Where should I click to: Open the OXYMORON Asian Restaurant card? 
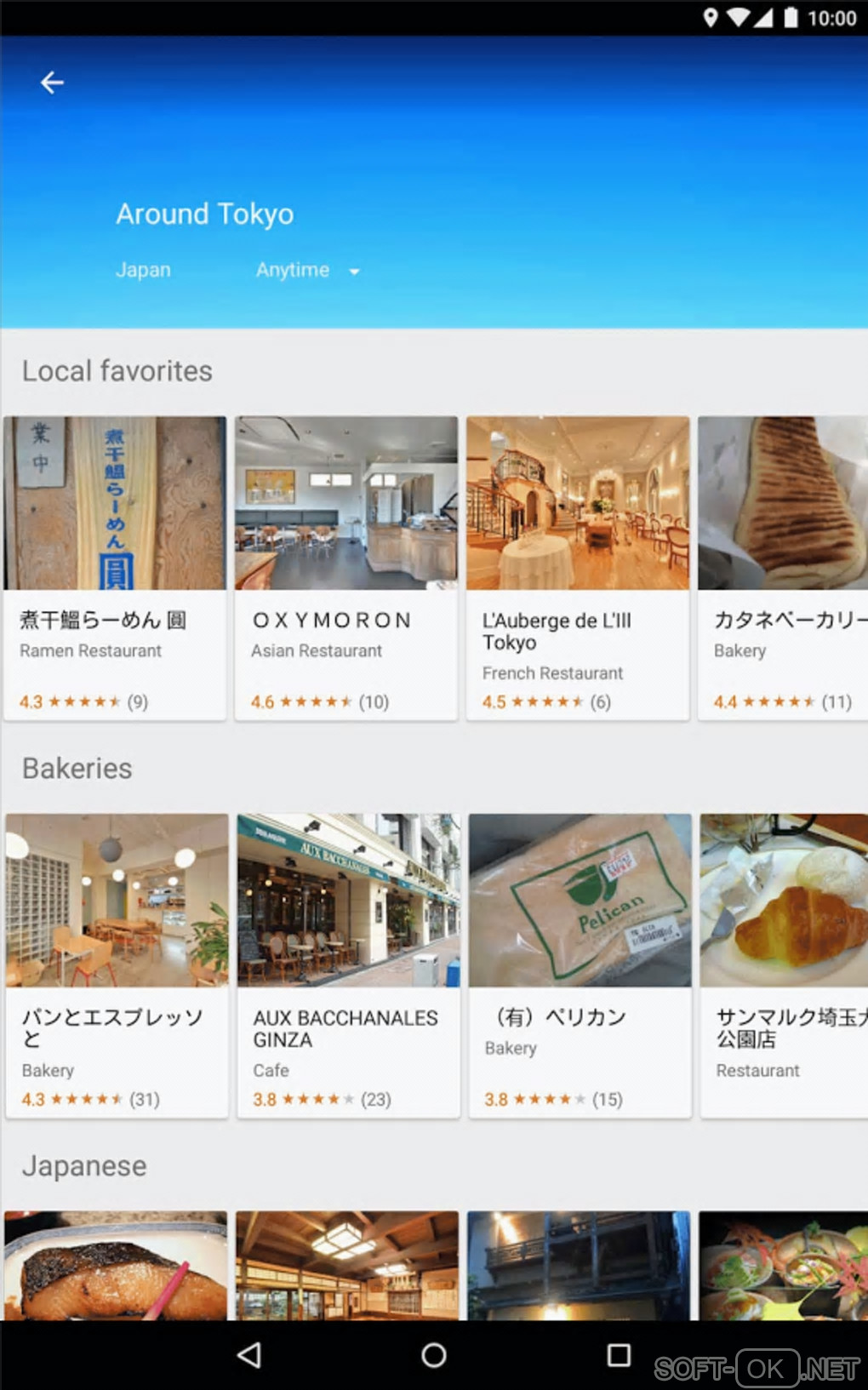(x=346, y=568)
